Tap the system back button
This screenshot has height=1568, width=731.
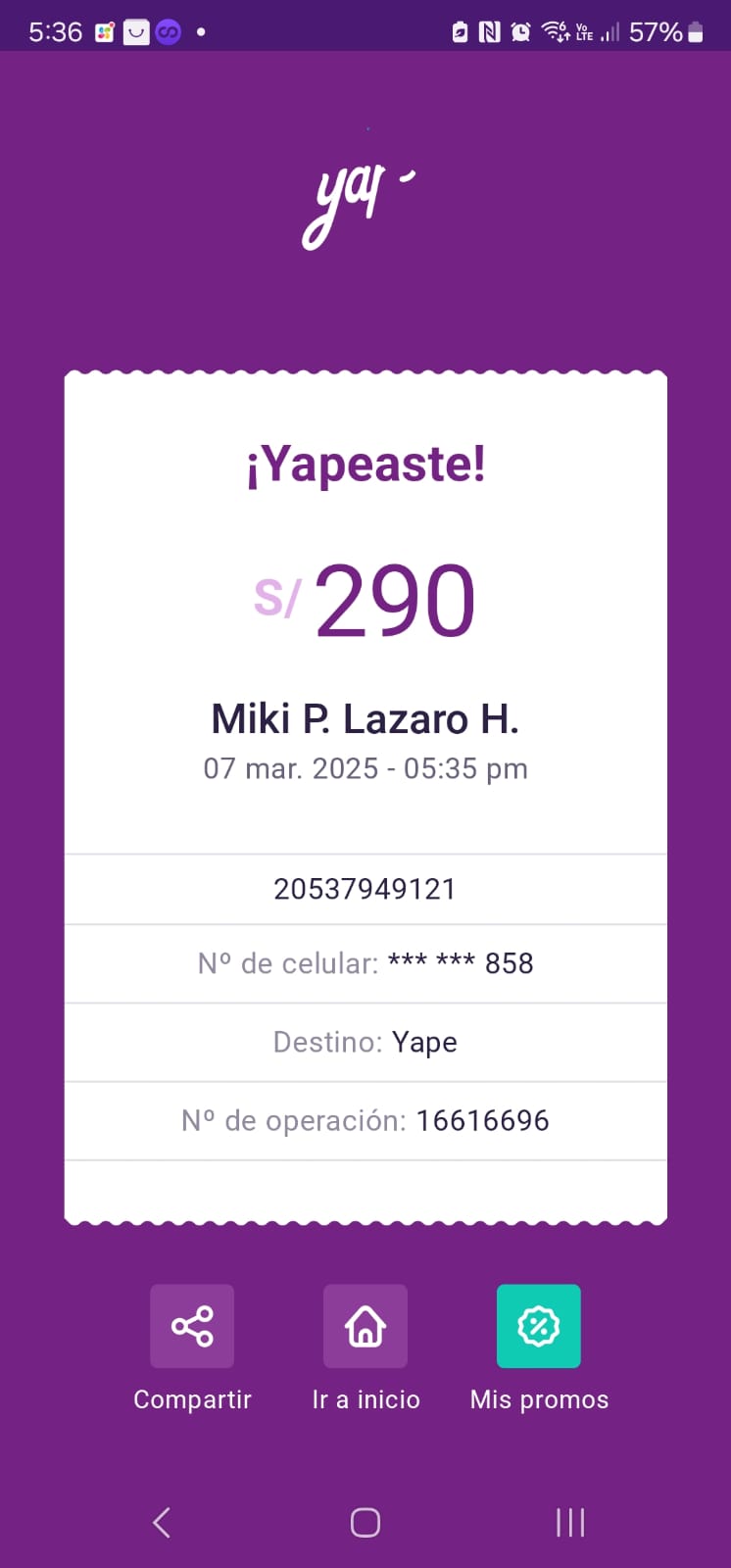[163, 1522]
